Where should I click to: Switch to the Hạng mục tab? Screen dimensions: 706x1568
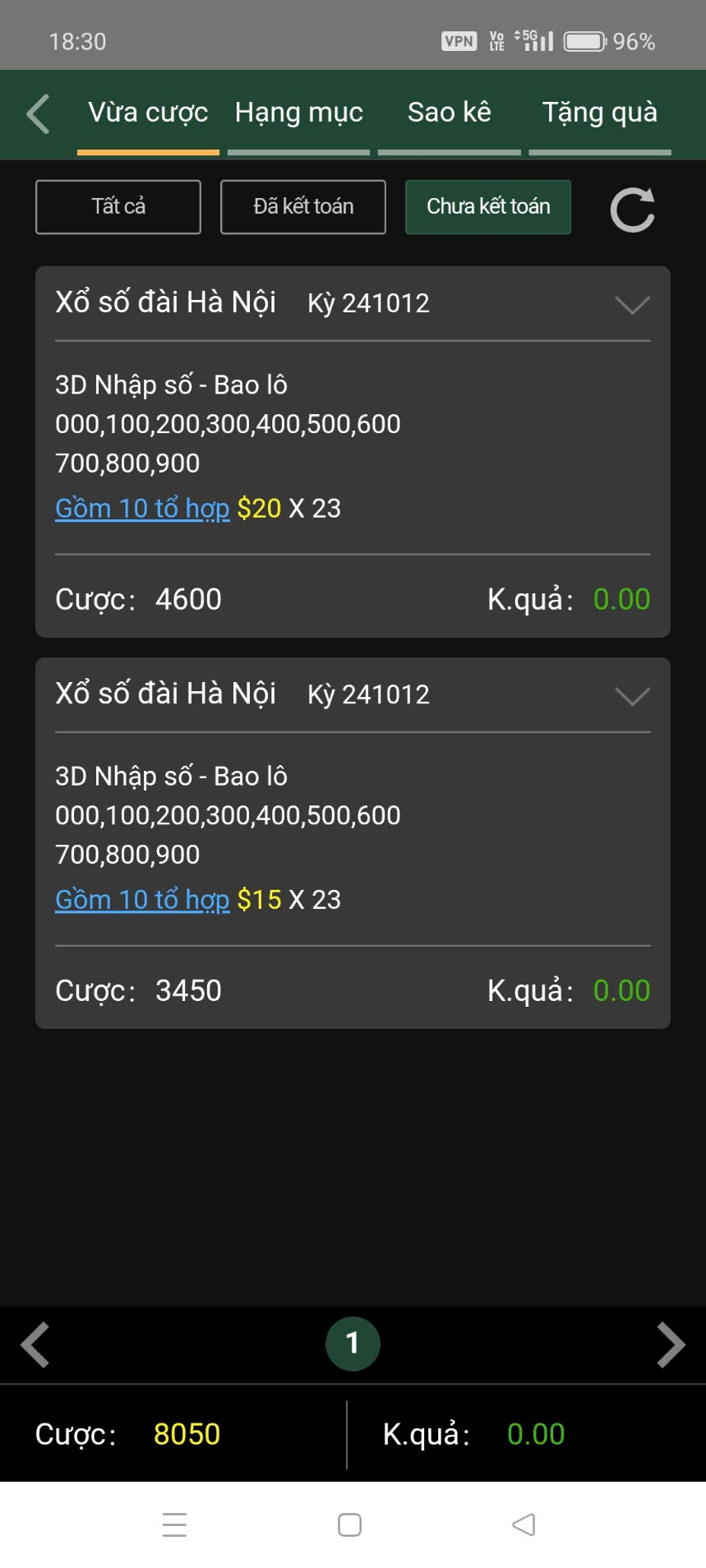tap(298, 113)
